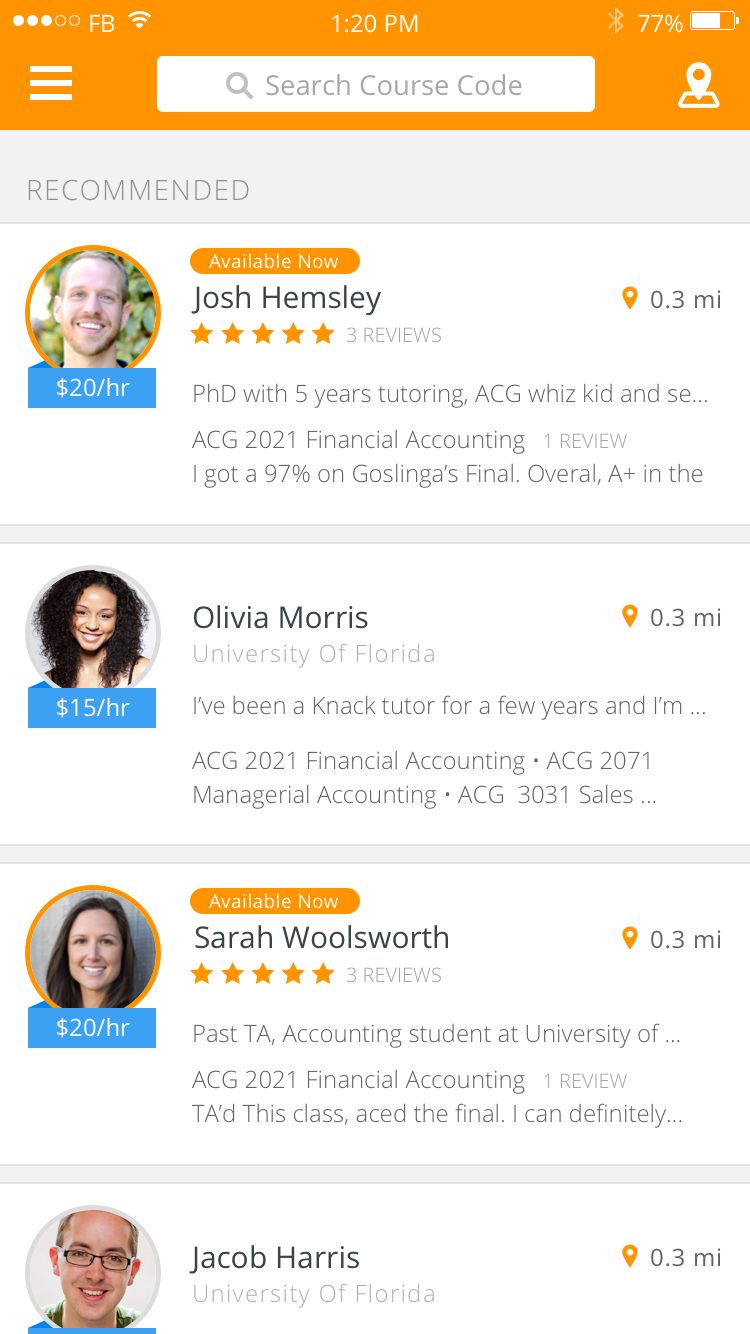Tap the Search Course Code field
Viewport: 750px width, 1334px height.
coord(376,85)
